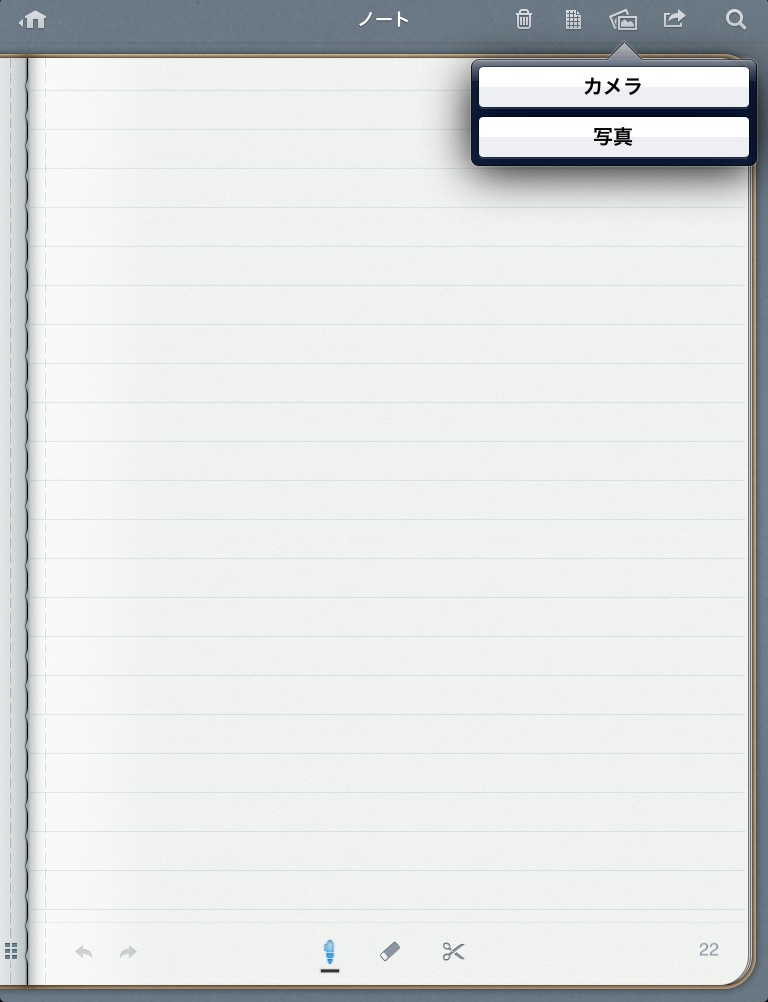Go back to the home screen
768x1002 pixels.
pos(34,19)
